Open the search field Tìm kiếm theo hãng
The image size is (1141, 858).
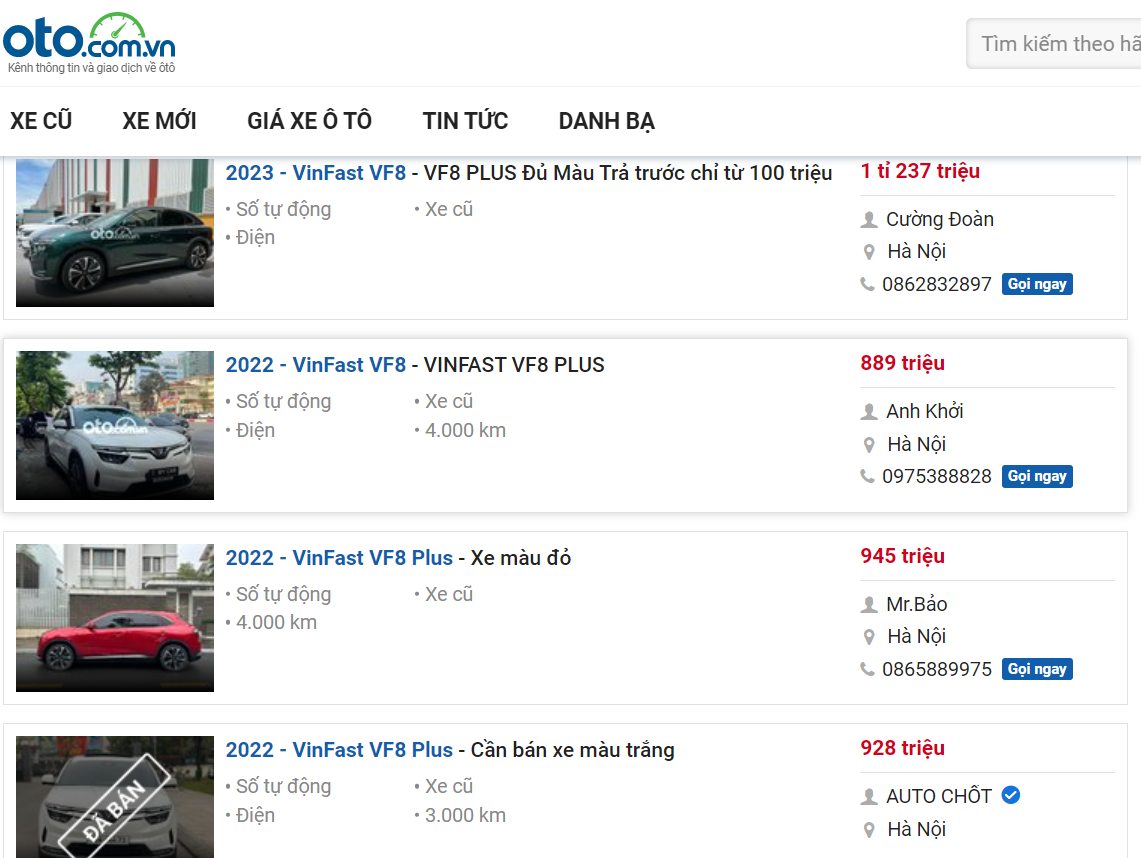coord(1055,44)
